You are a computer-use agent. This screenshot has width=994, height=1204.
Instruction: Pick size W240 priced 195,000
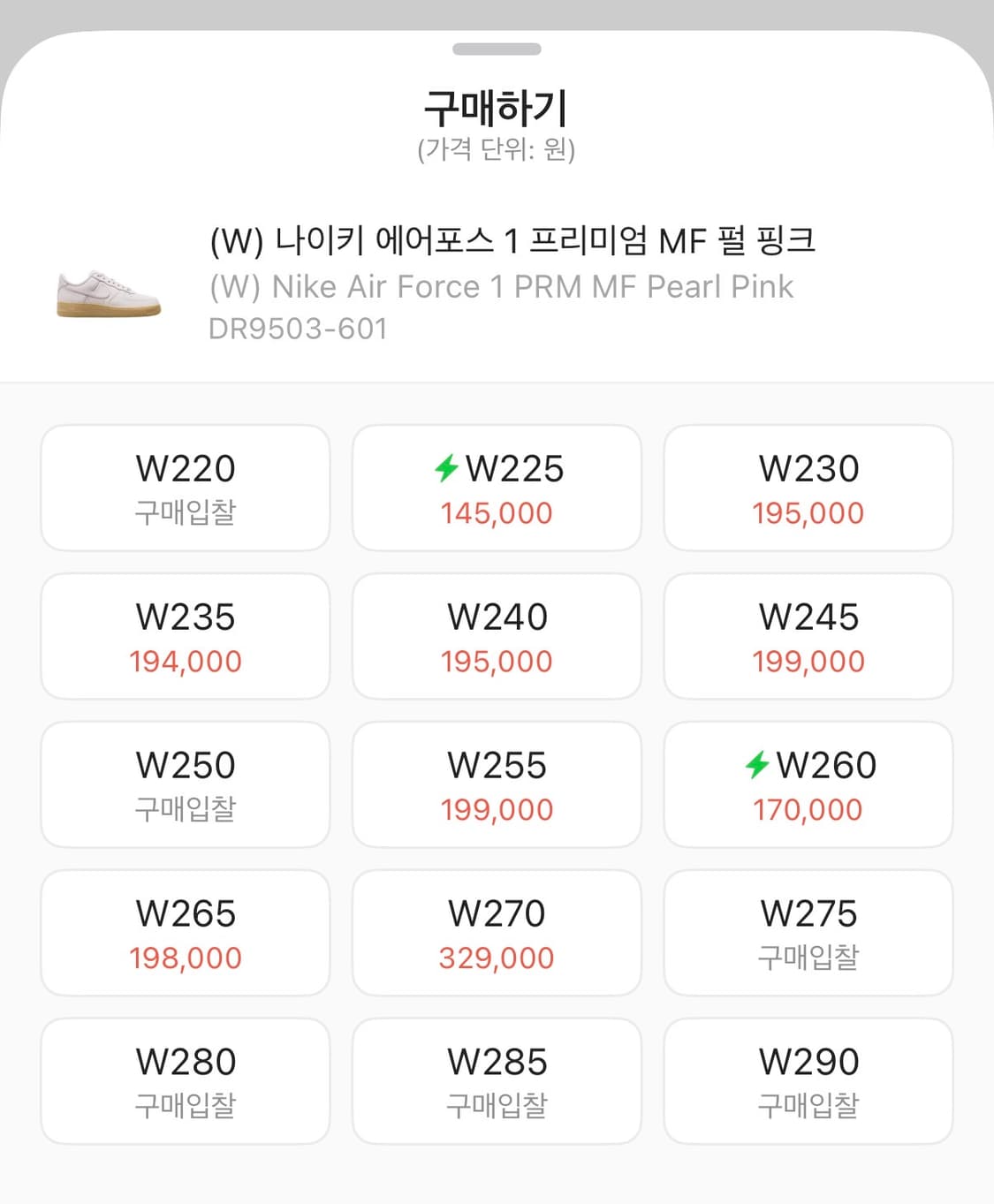pyautogui.click(x=497, y=635)
